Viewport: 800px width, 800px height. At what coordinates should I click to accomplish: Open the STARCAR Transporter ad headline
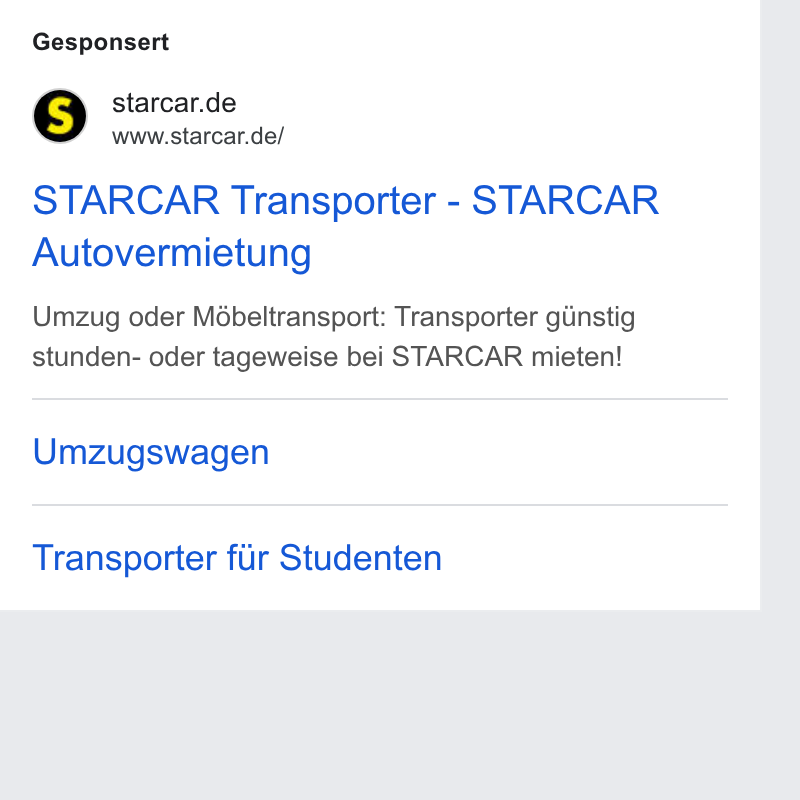click(345, 226)
